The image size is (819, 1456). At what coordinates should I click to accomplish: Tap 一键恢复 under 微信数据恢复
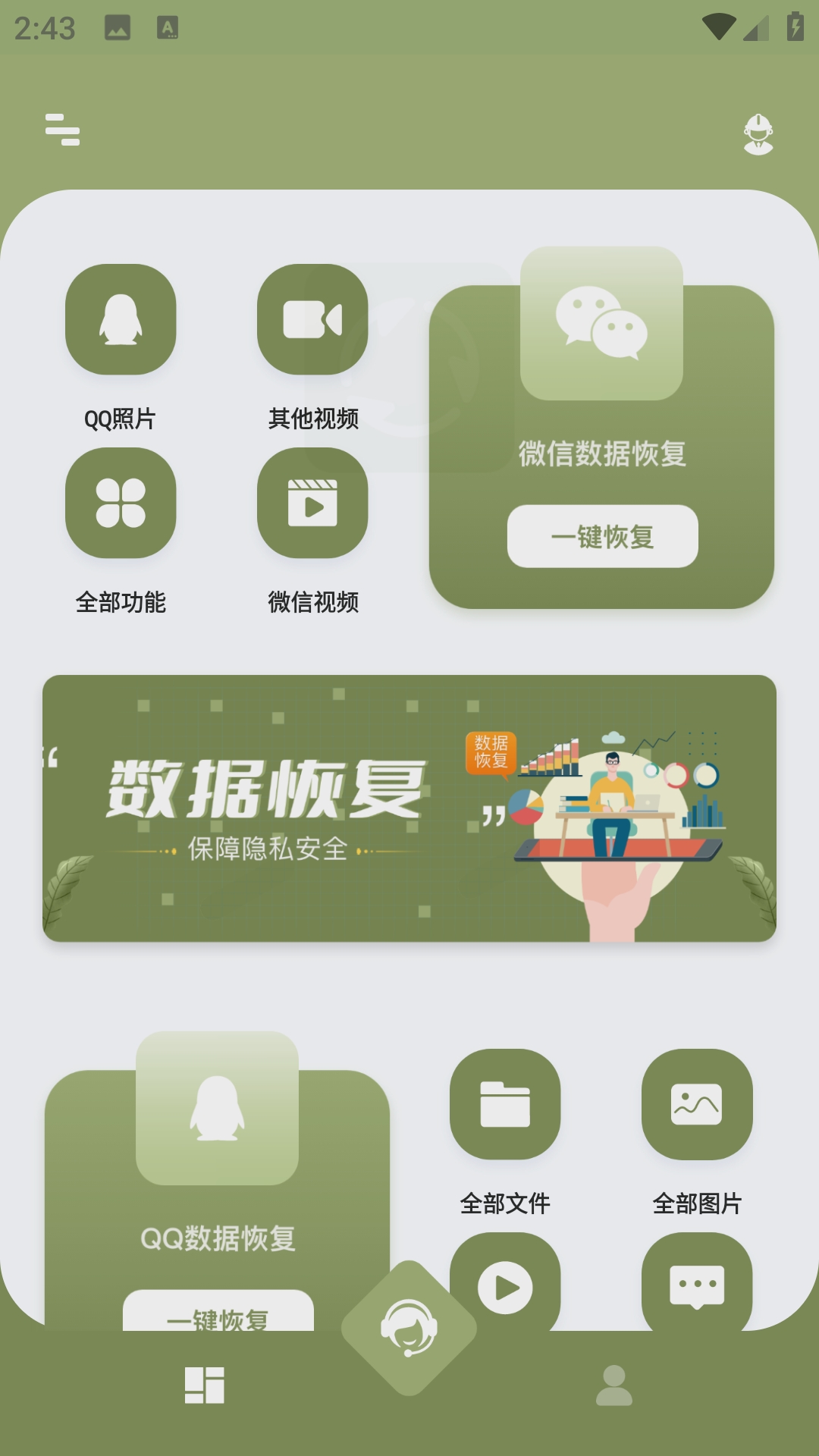(x=602, y=536)
